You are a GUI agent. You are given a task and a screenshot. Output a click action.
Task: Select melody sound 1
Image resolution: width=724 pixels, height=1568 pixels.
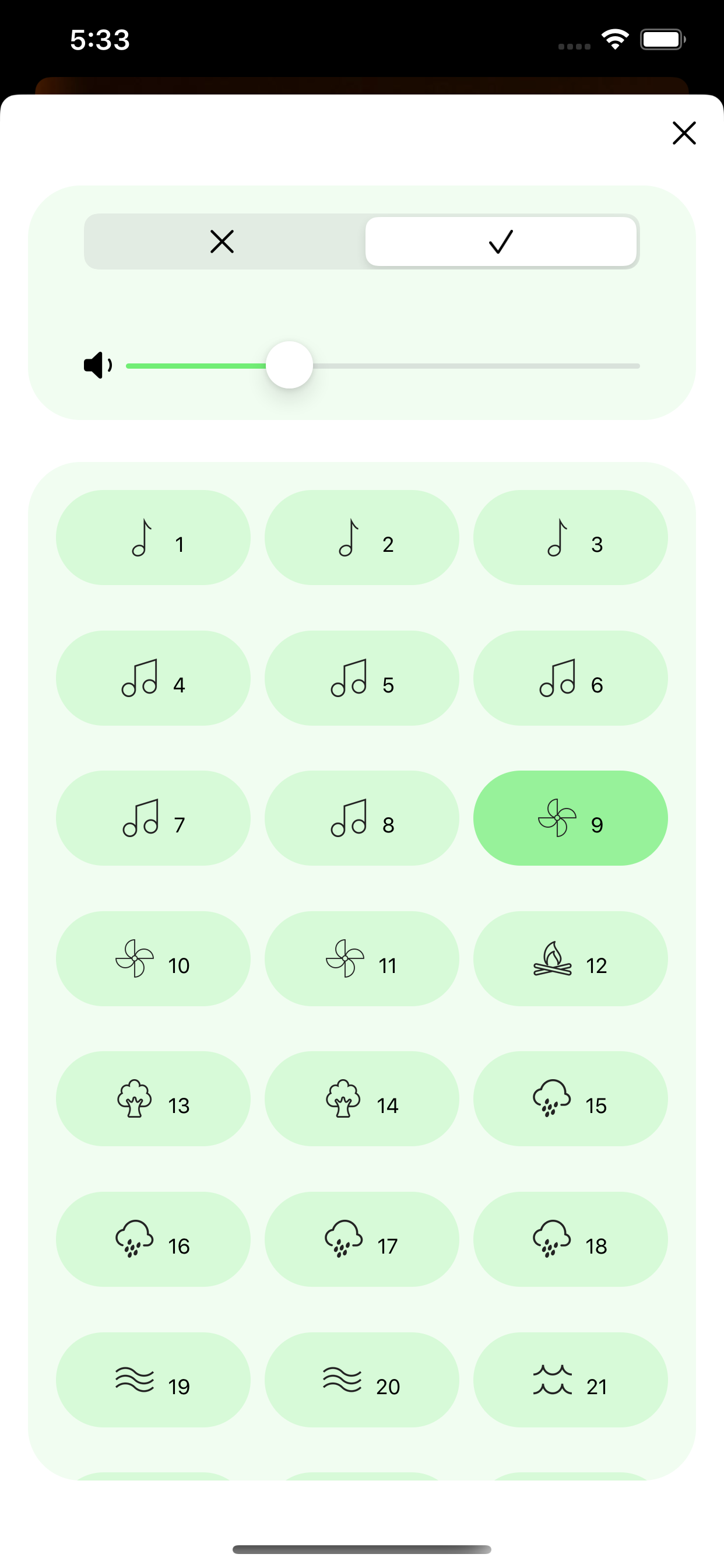tap(153, 537)
